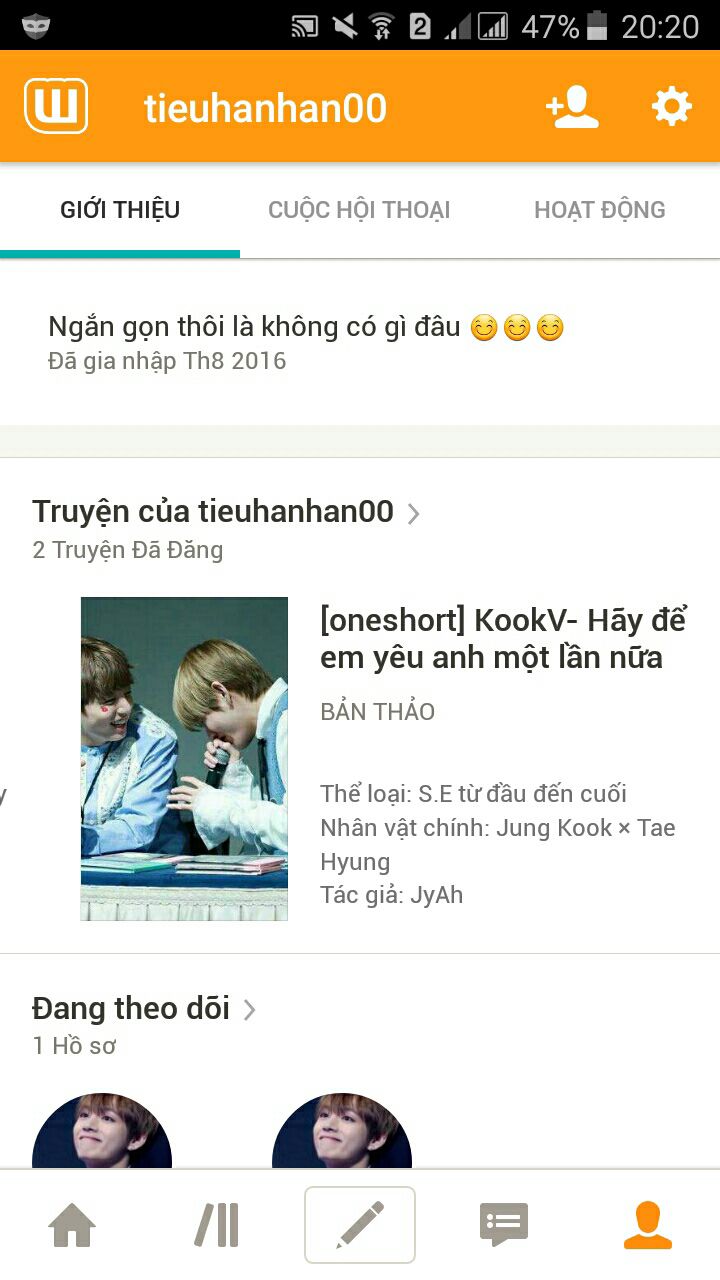Open story titled Hãy để em yêu anh
720x1280 pixels.
point(503,638)
